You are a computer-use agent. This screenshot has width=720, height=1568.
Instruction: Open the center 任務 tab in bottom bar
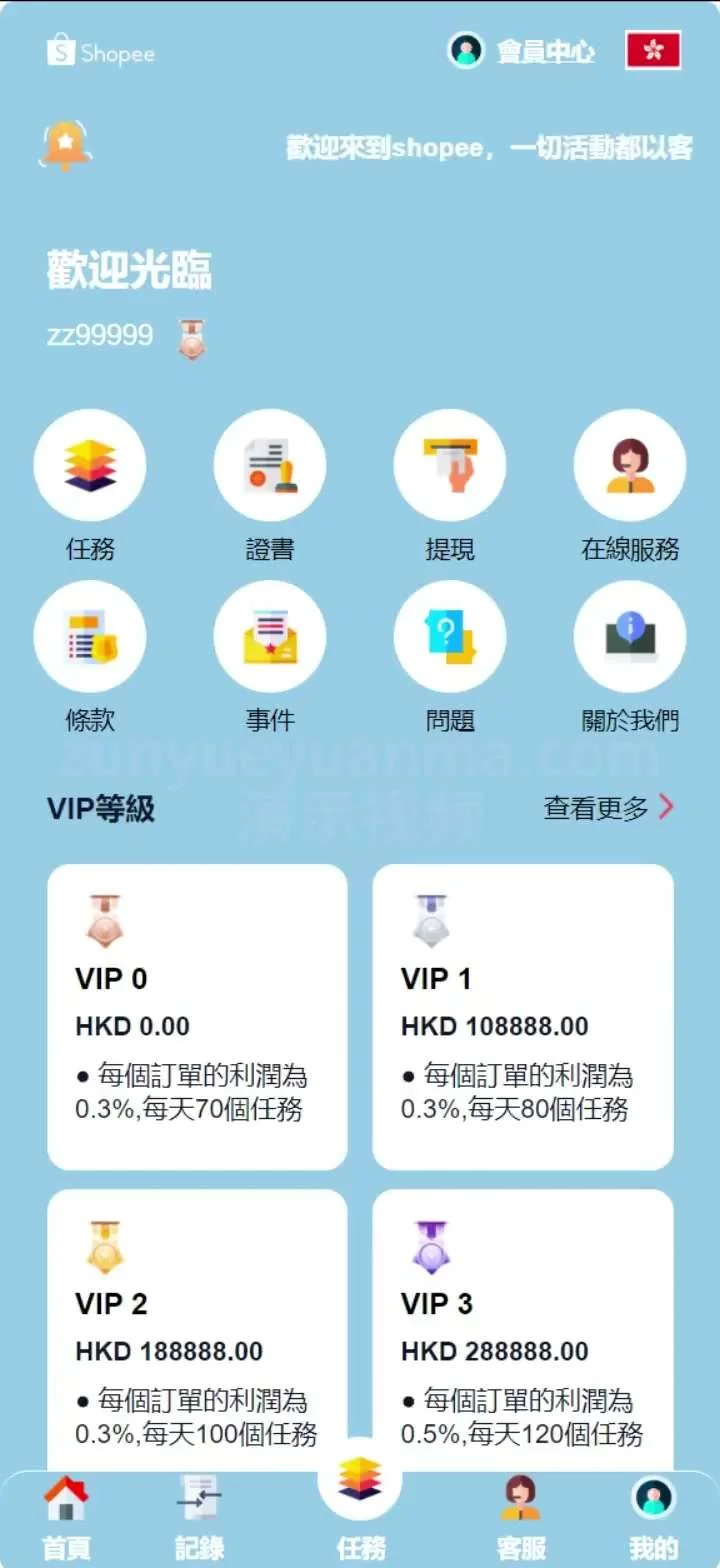tap(360, 1490)
